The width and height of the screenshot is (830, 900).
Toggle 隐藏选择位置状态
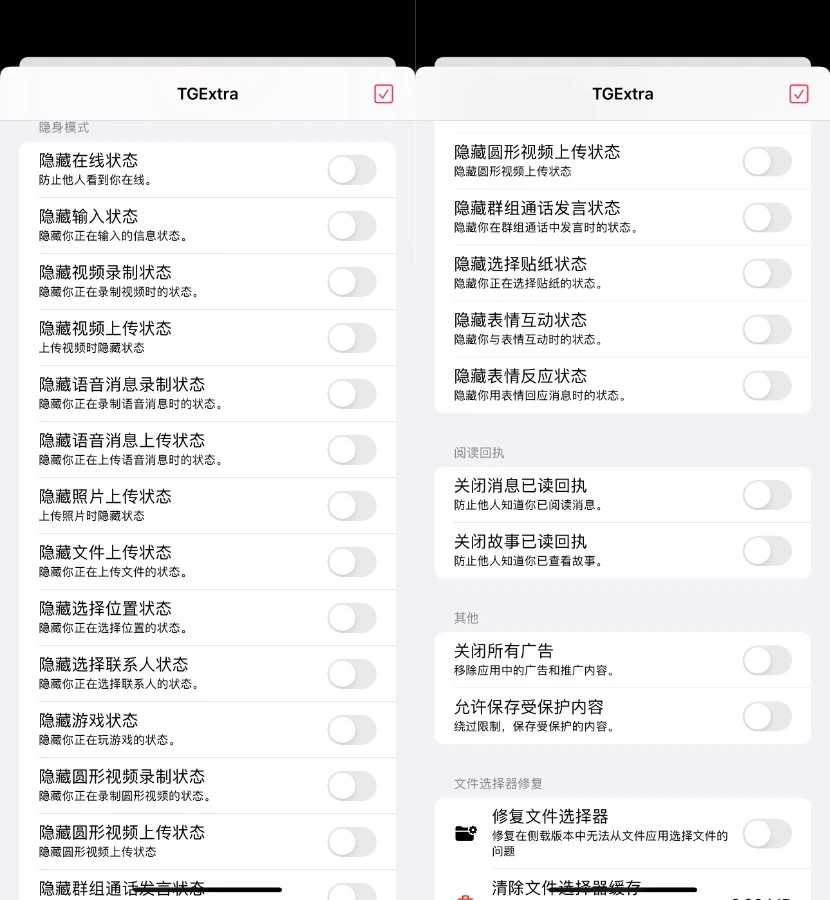pyautogui.click(x=352, y=618)
